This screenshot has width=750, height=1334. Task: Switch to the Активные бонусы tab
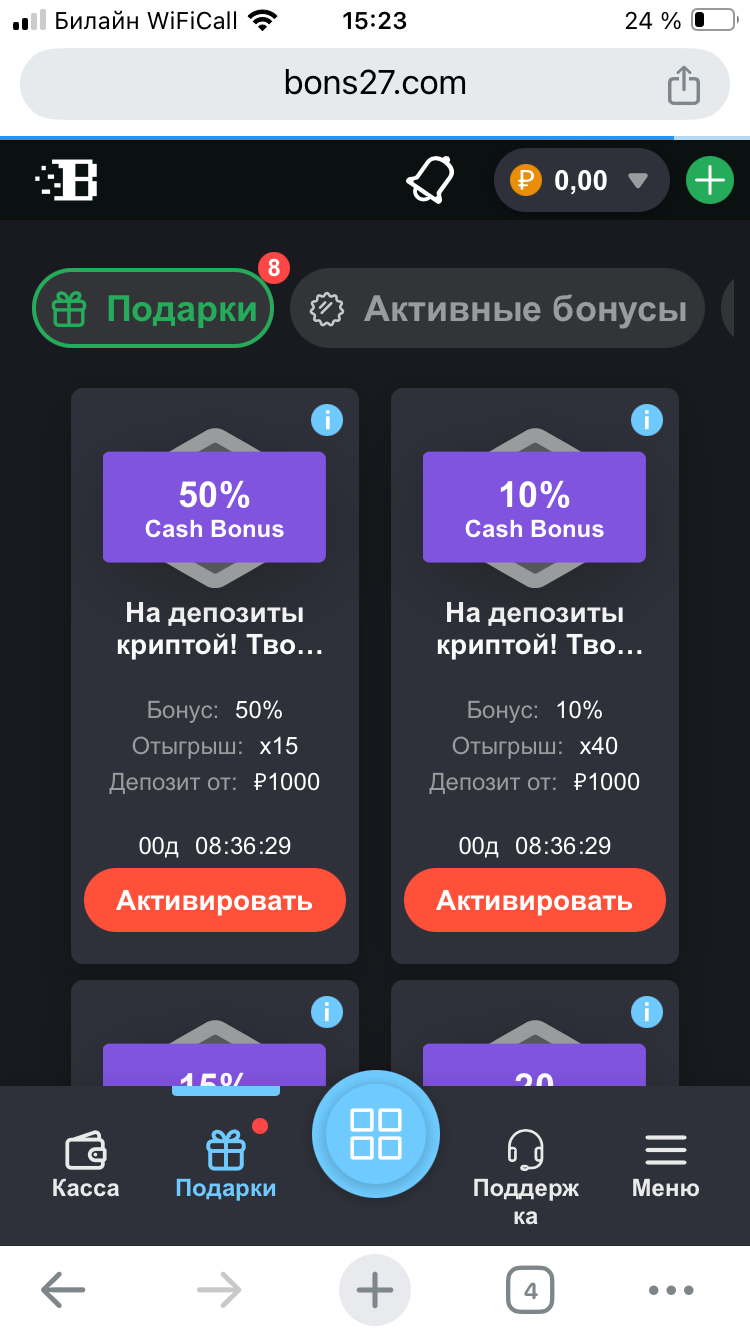coord(498,309)
